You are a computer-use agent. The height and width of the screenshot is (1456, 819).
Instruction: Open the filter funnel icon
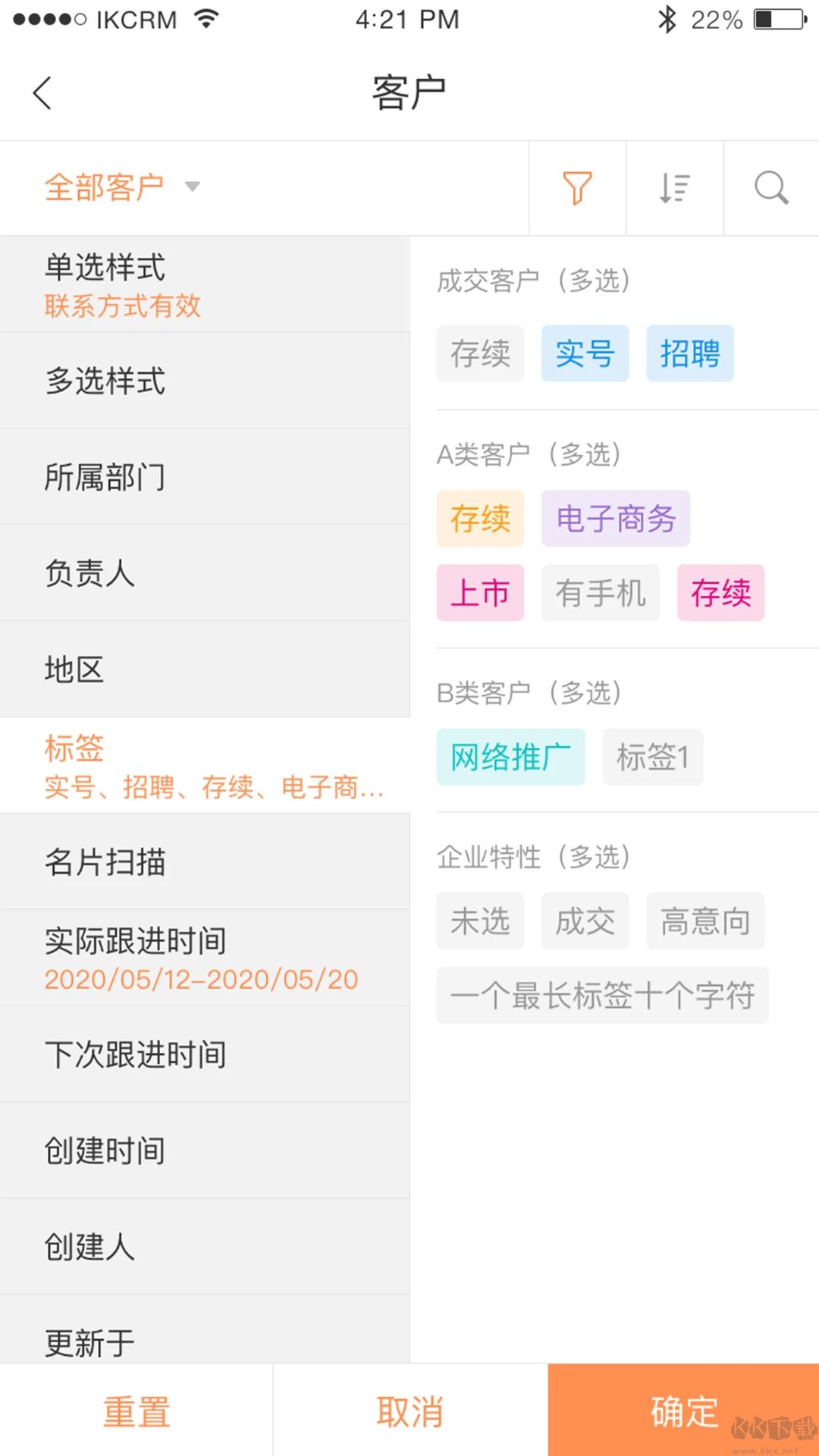[576, 187]
